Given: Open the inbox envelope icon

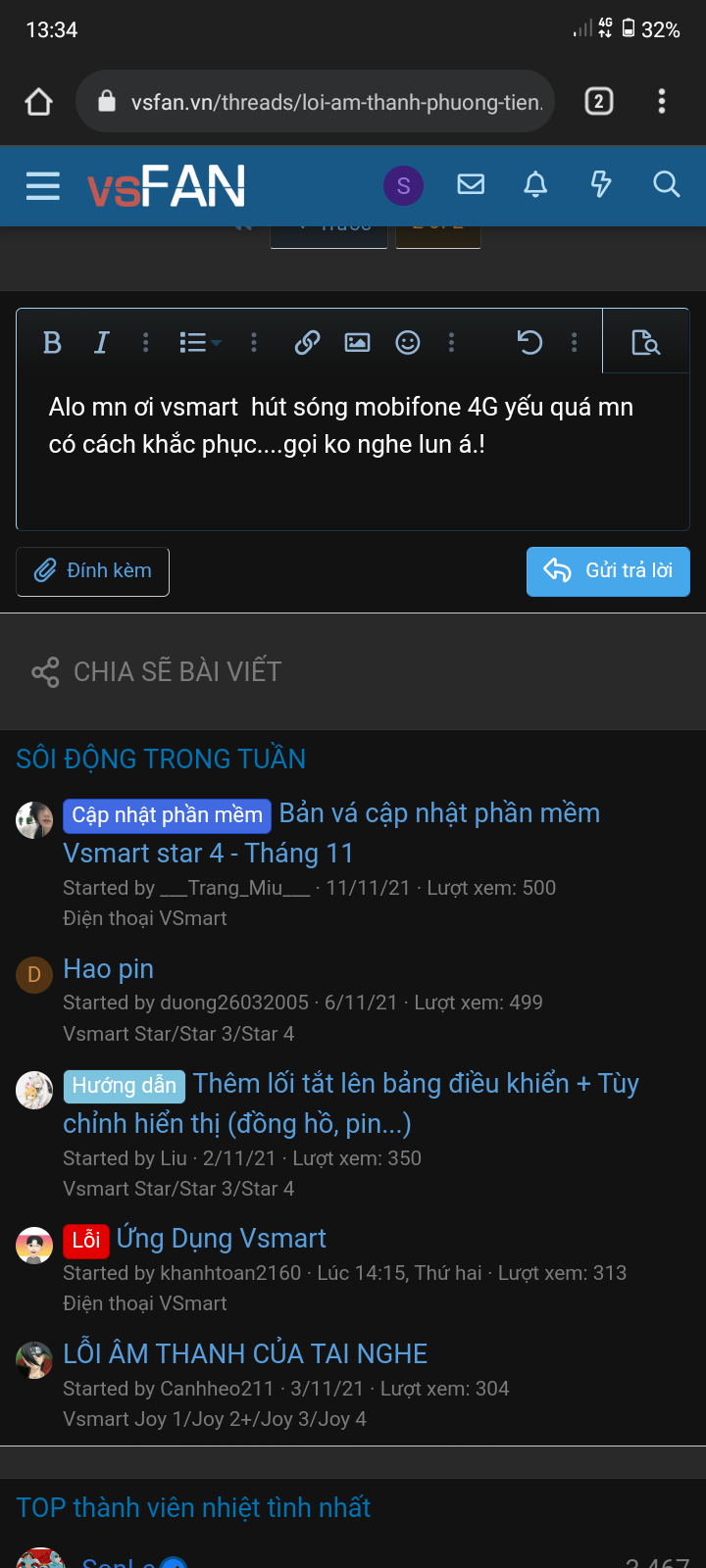Looking at the screenshot, I should coord(471,184).
